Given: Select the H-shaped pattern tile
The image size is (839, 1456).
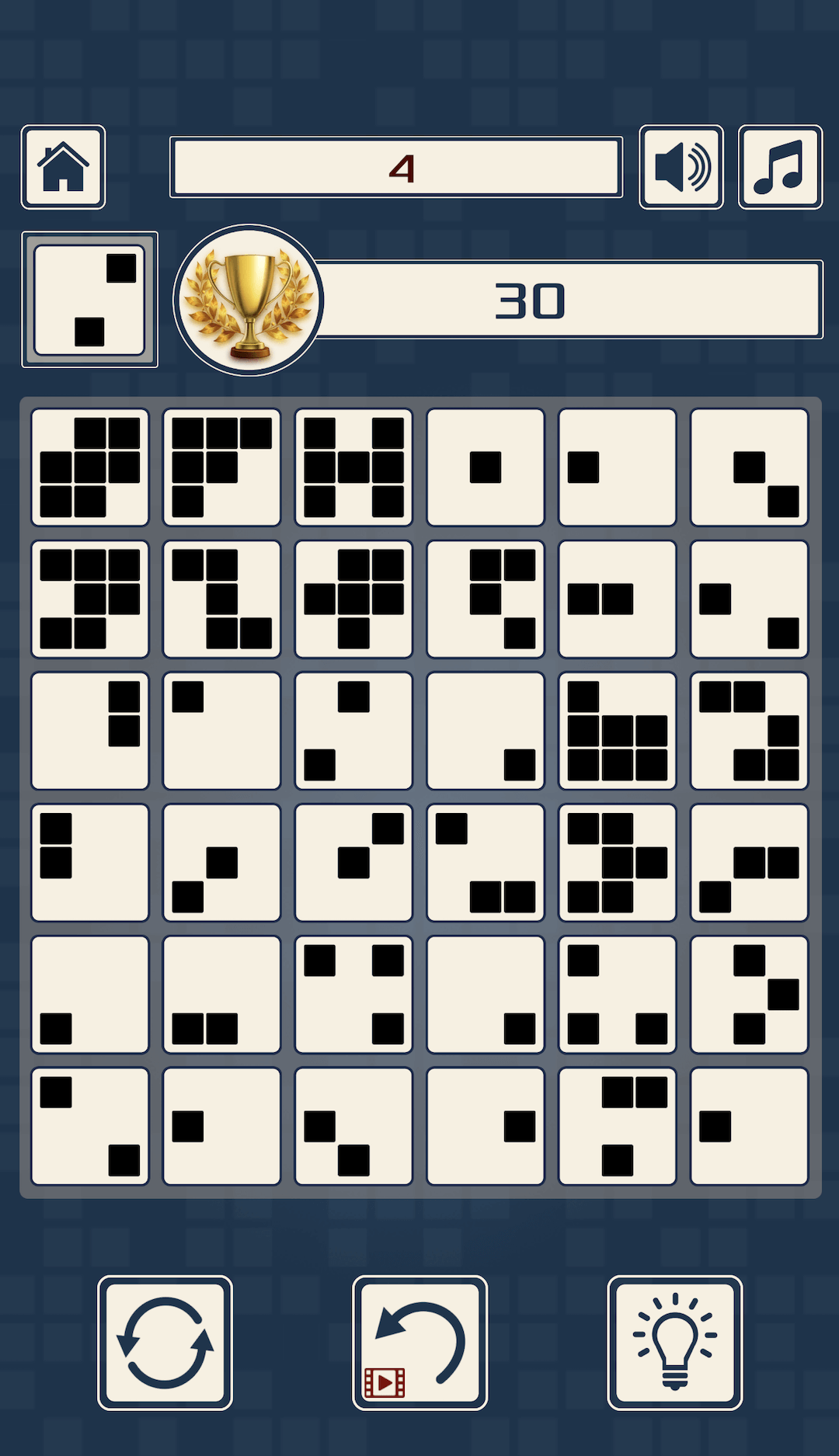Looking at the screenshot, I should [x=353, y=467].
